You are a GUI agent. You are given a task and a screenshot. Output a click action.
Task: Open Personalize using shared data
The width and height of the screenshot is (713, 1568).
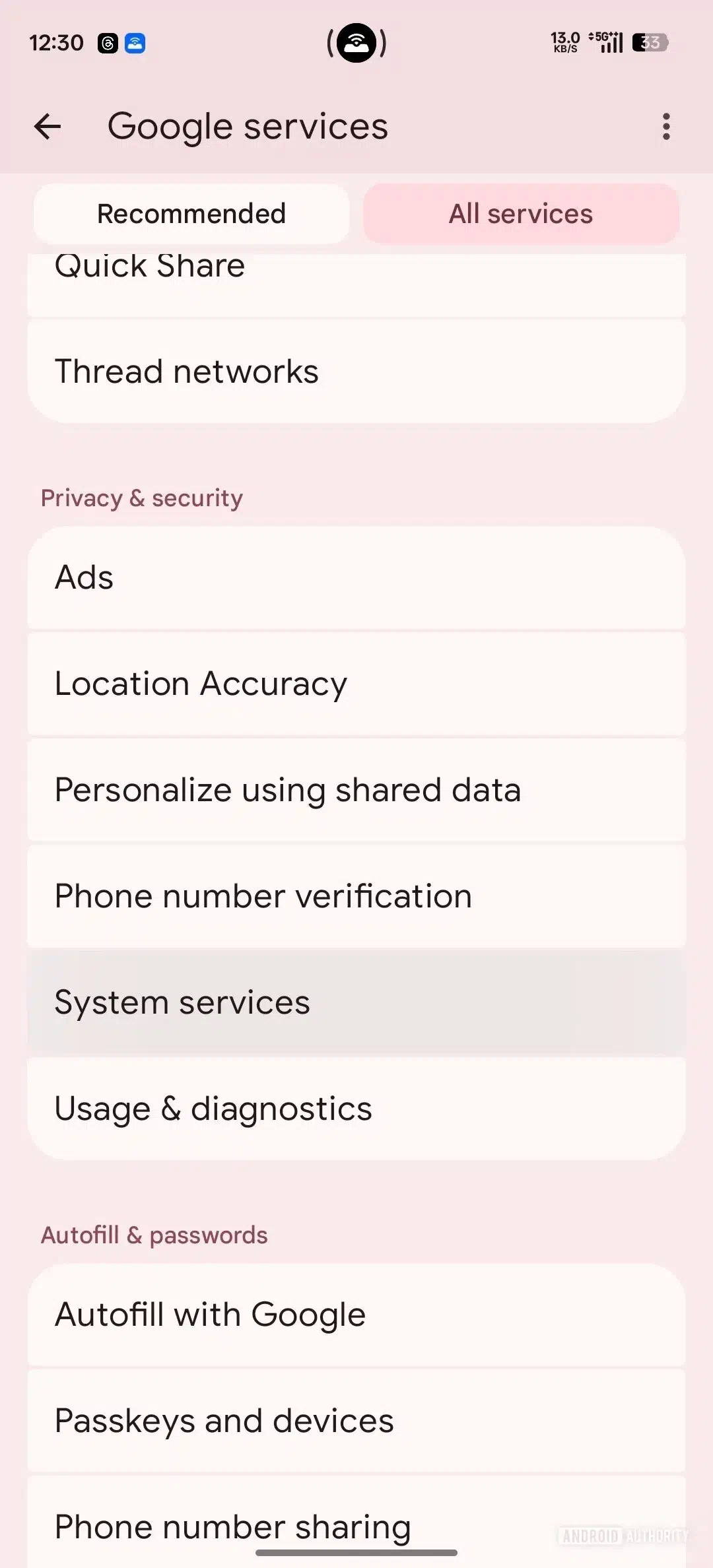point(356,790)
